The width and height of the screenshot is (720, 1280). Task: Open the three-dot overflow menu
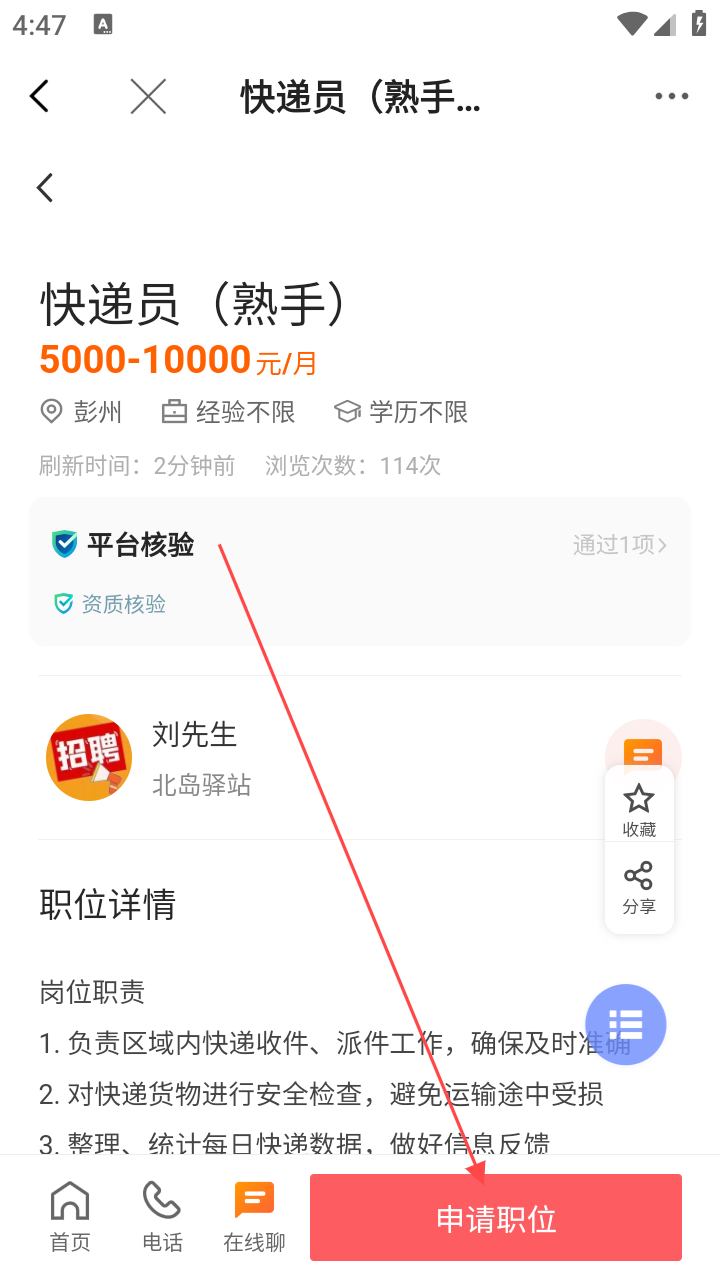671,96
